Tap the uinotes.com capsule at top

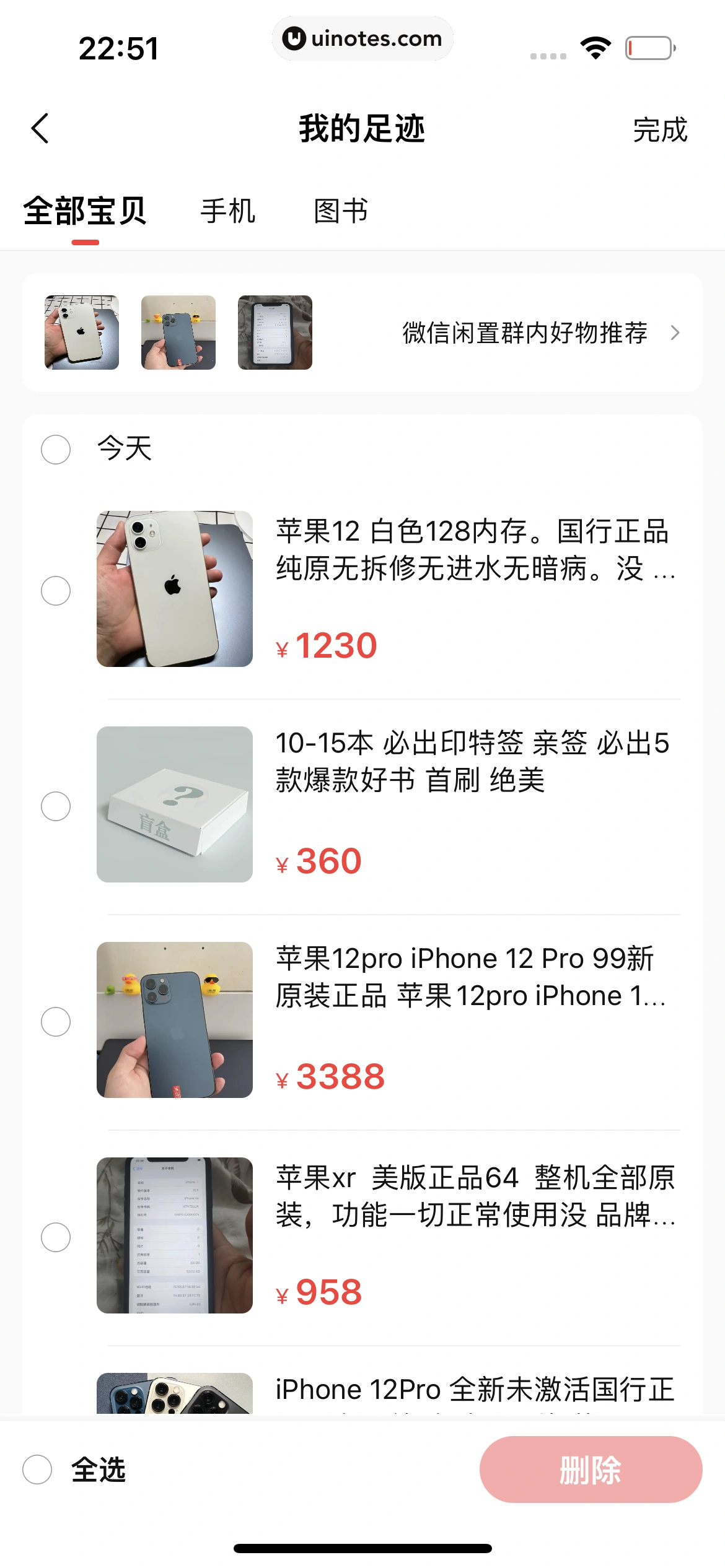pyautogui.click(x=363, y=39)
